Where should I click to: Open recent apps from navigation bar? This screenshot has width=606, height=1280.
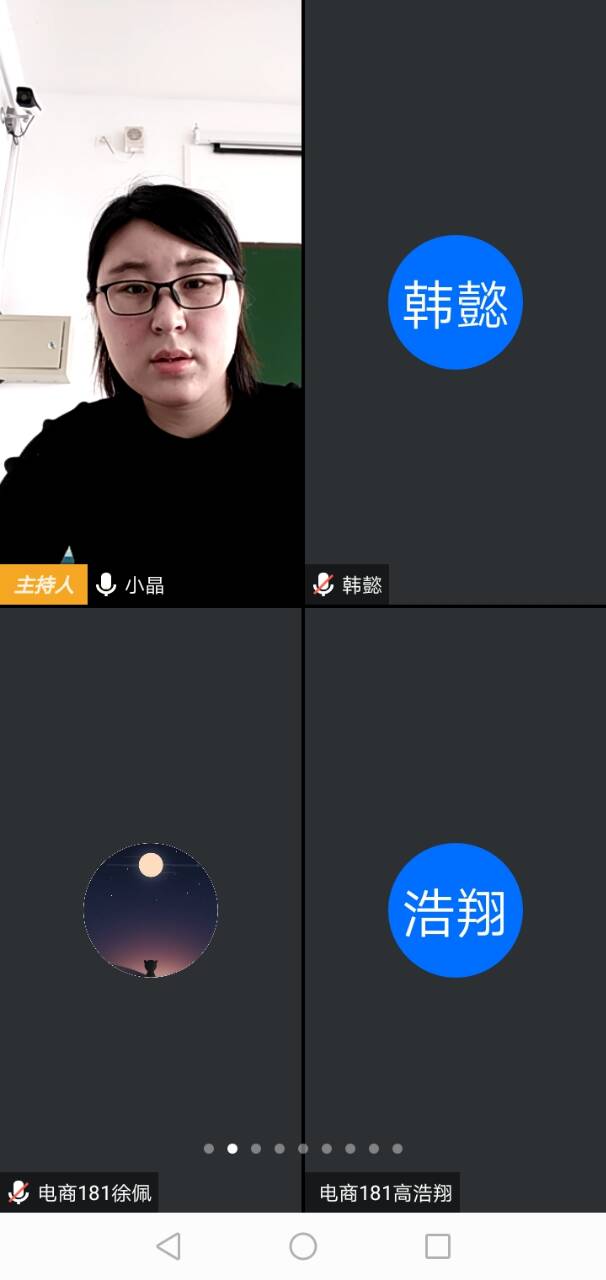[x=437, y=1246]
